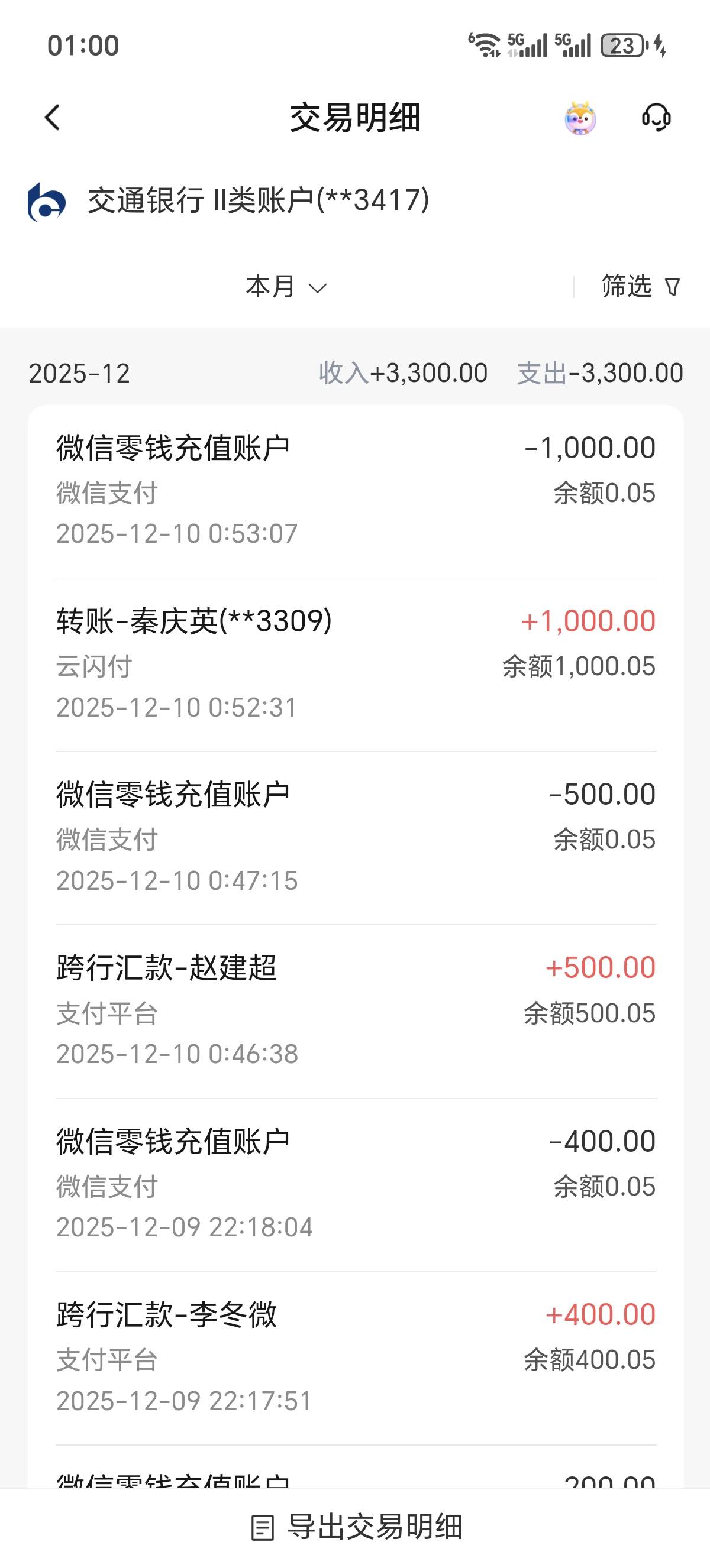710x1568 pixels.
Task: Open the cartoon mascot assistant icon
Action: (580, 118)
